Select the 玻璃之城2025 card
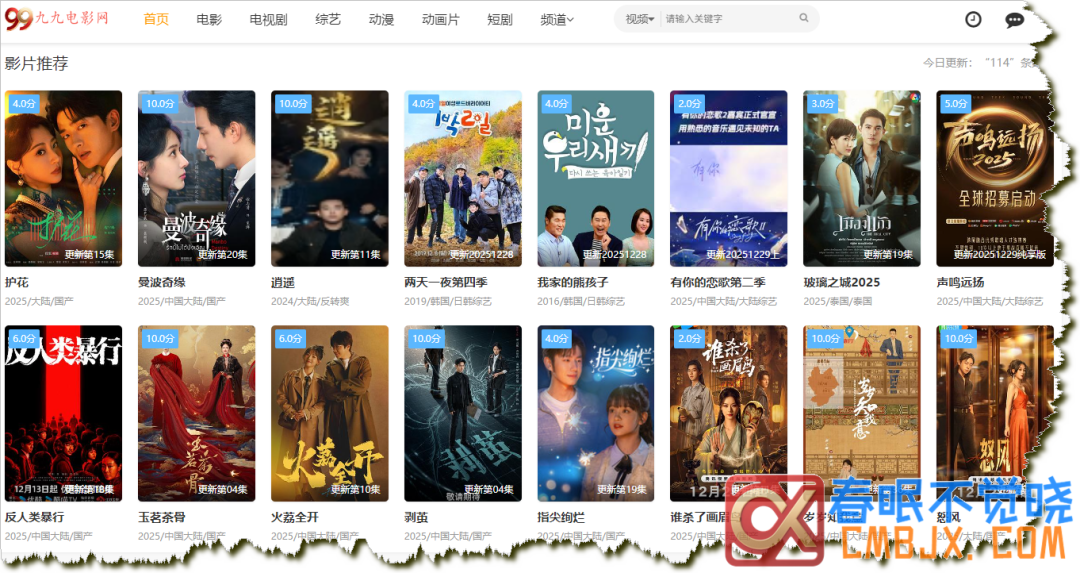This screenshot has width=1080, height=573. (861, 178)
